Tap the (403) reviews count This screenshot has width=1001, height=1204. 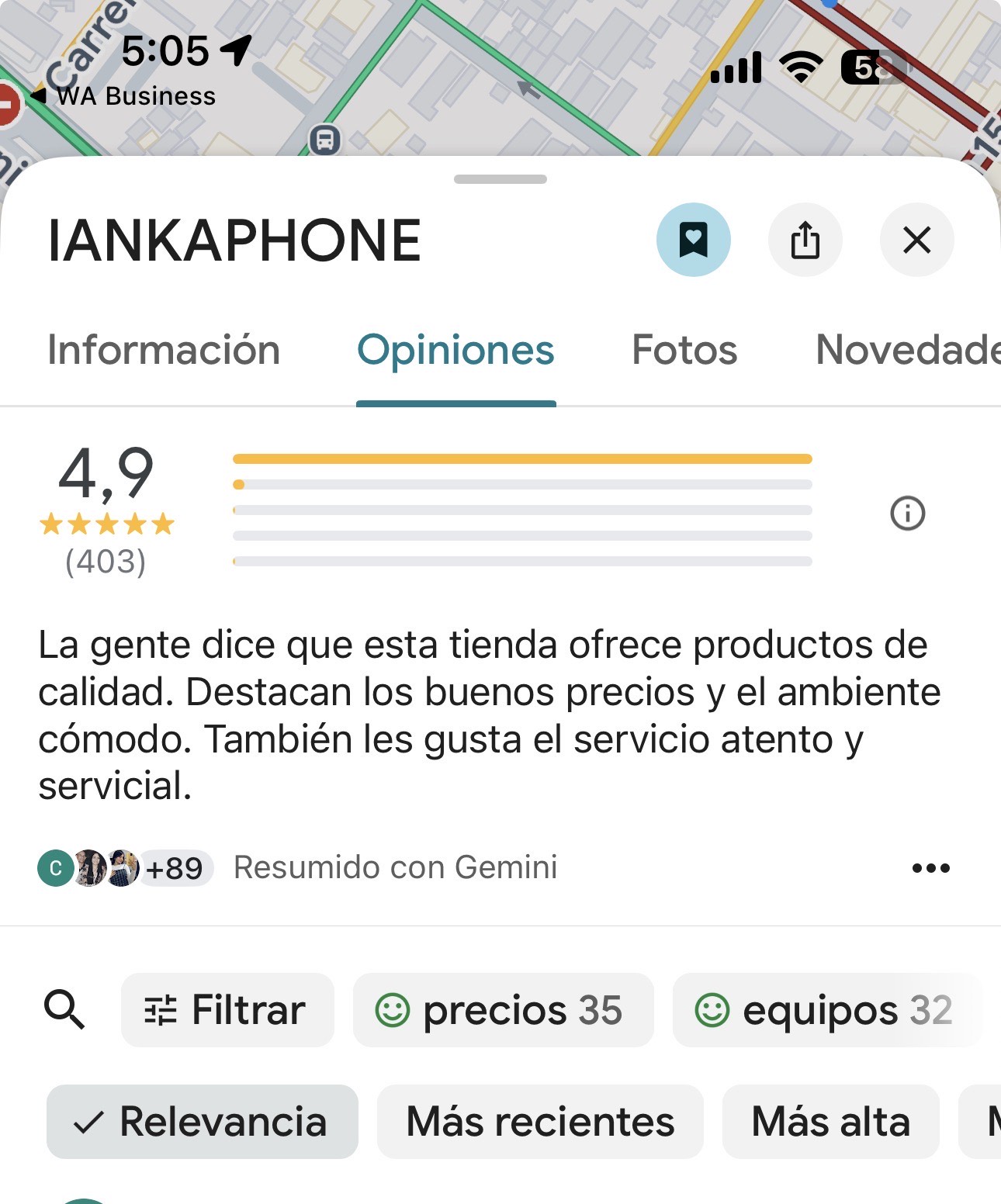[x=106, y=562]
